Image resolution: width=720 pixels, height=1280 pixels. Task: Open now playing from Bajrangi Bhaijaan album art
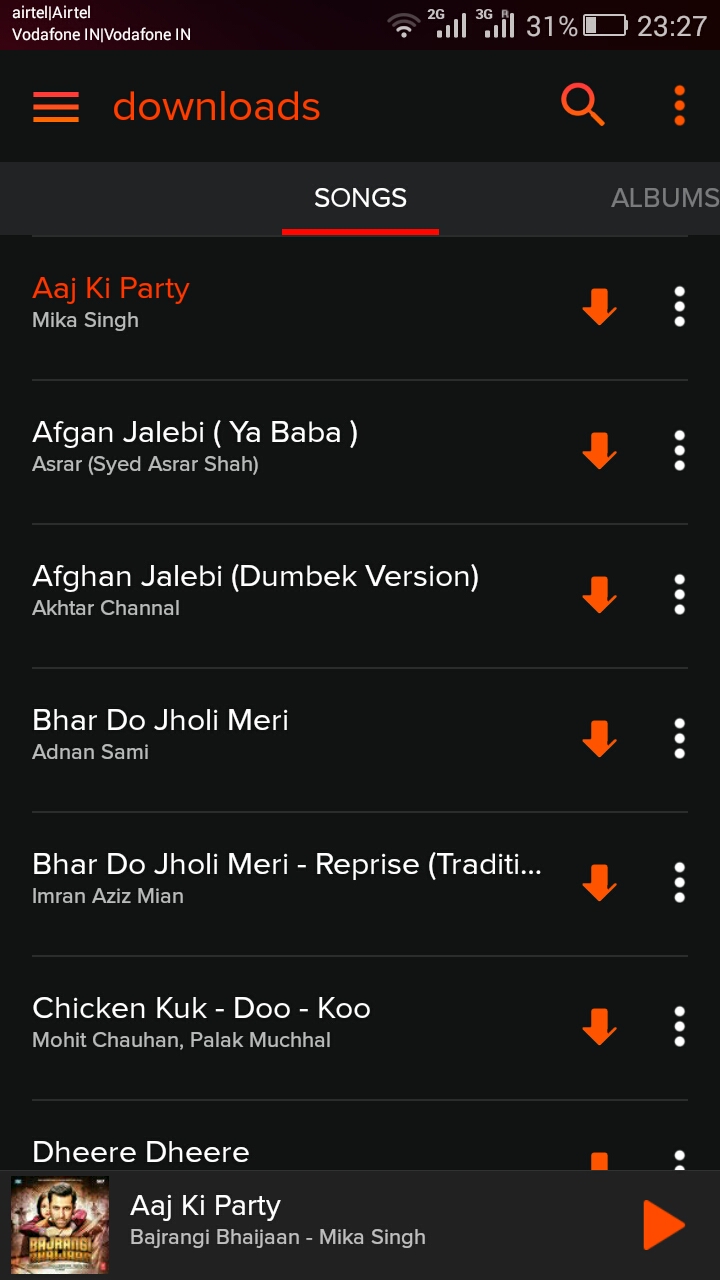59,1226
